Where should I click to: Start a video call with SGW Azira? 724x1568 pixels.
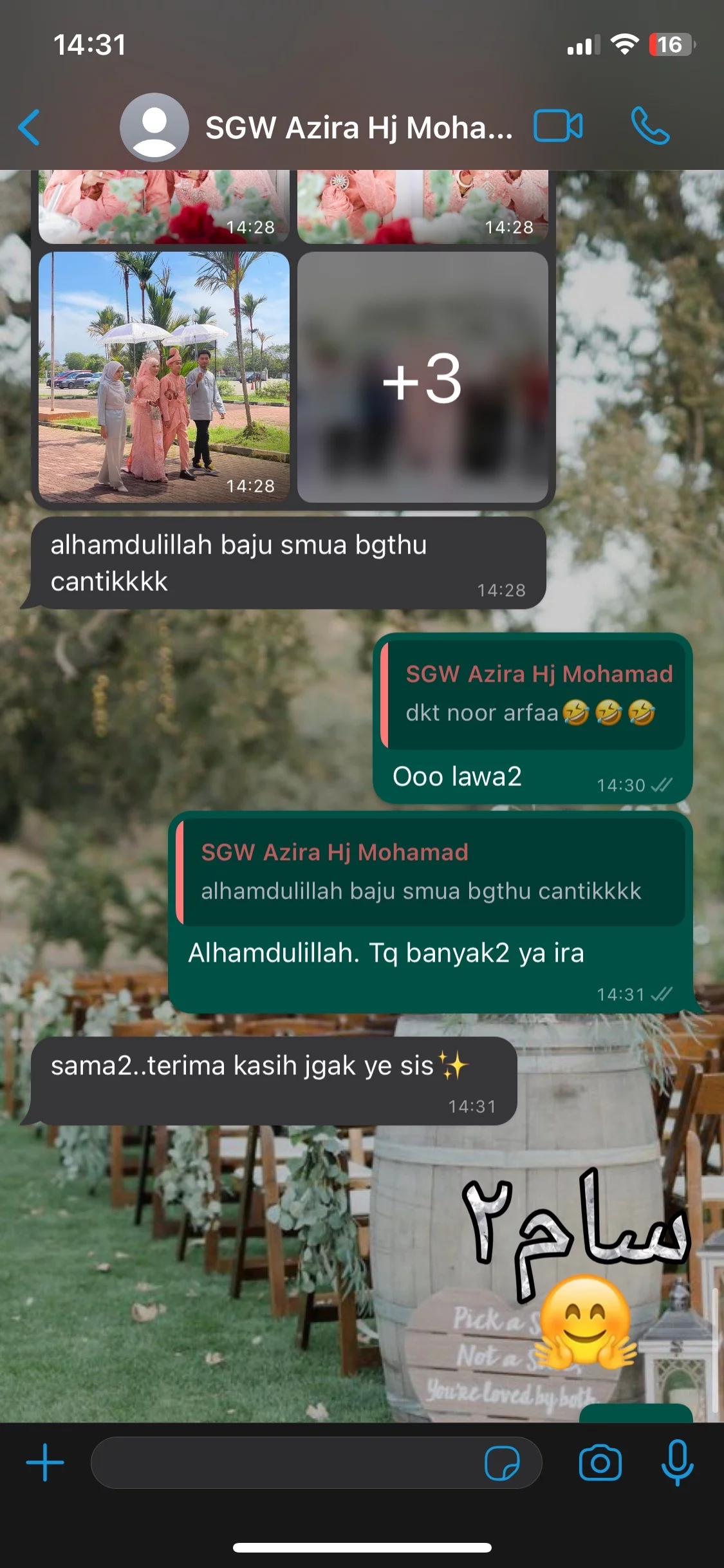[558, 126]
